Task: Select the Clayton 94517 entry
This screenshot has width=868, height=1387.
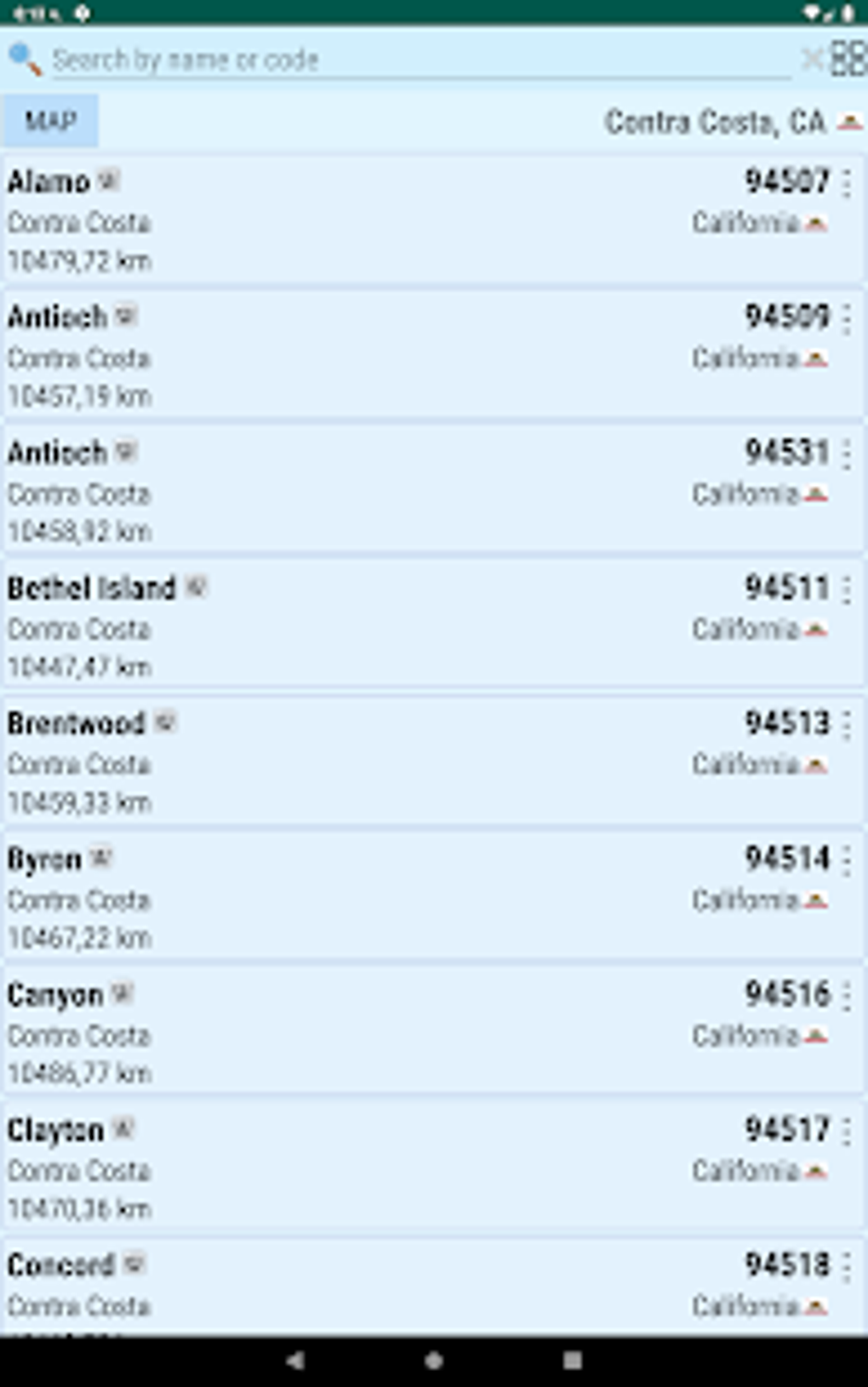Action: click(x=434, y=1167)
